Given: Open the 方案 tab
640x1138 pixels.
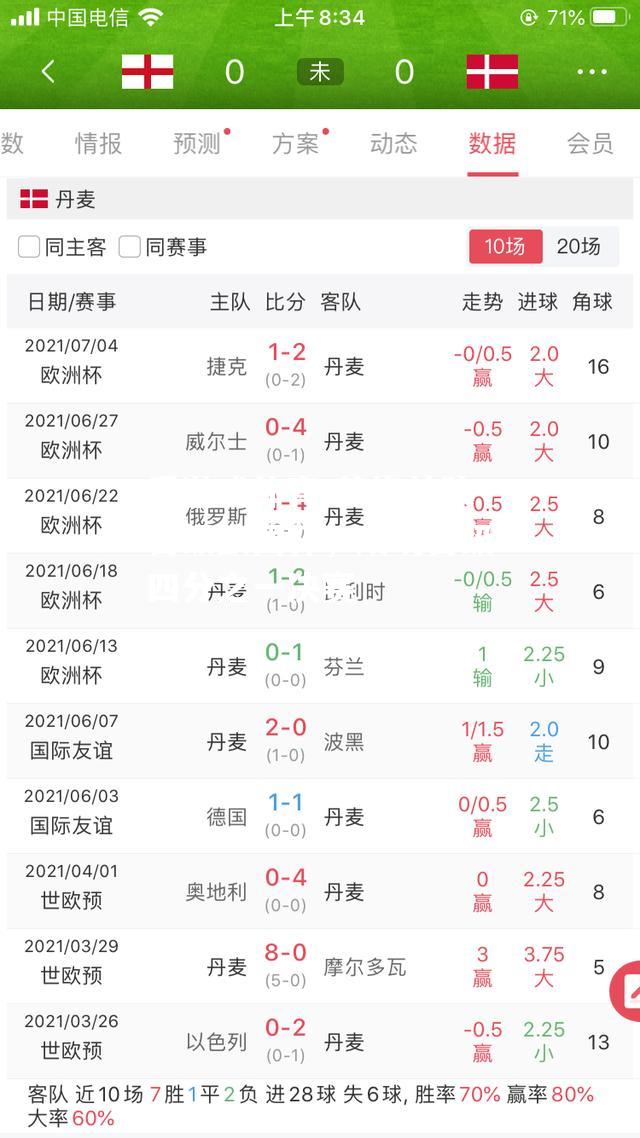Looking at the screenshot, I should point(295,144).
